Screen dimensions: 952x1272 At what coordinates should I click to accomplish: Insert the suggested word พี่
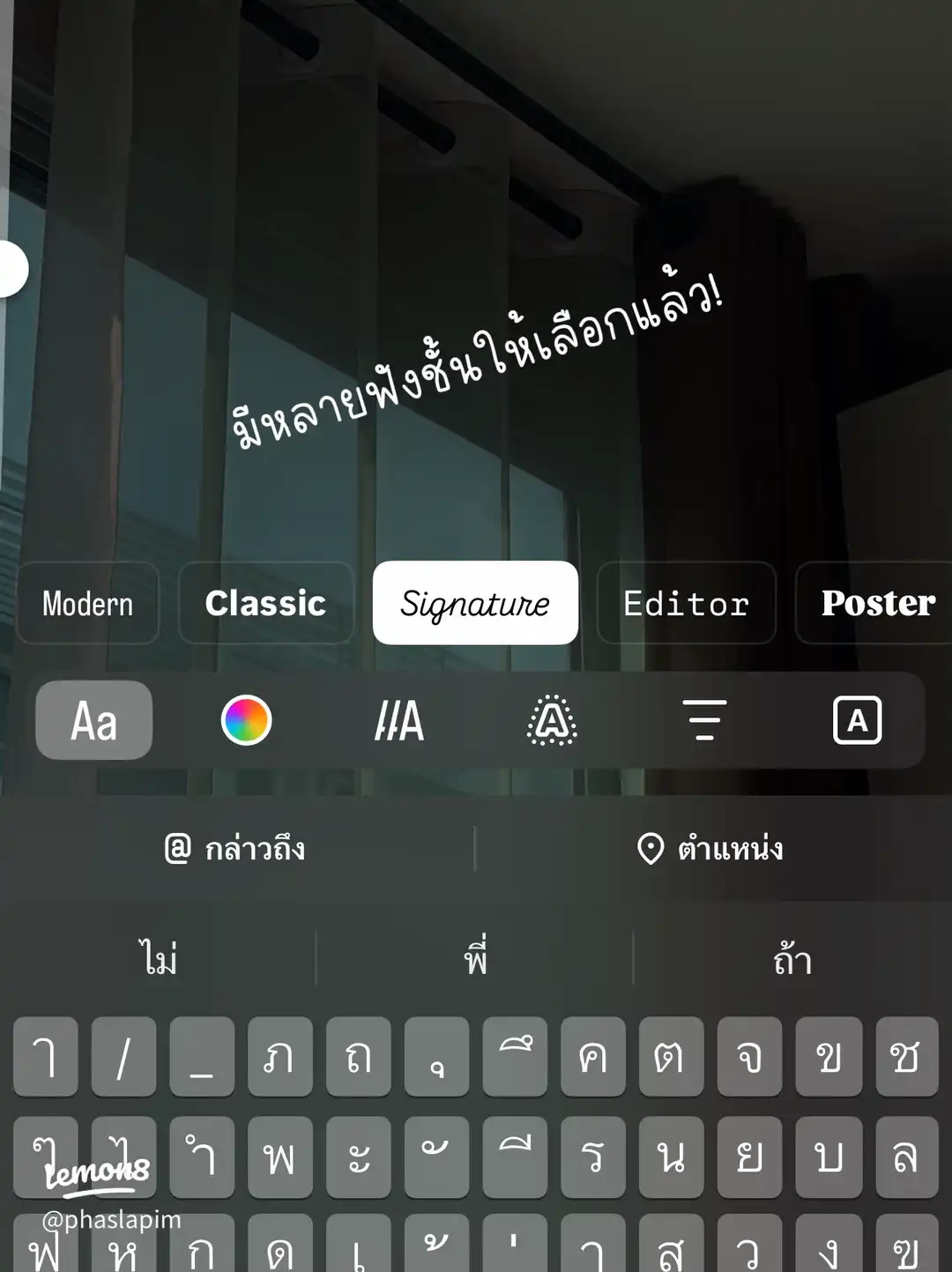475,958
